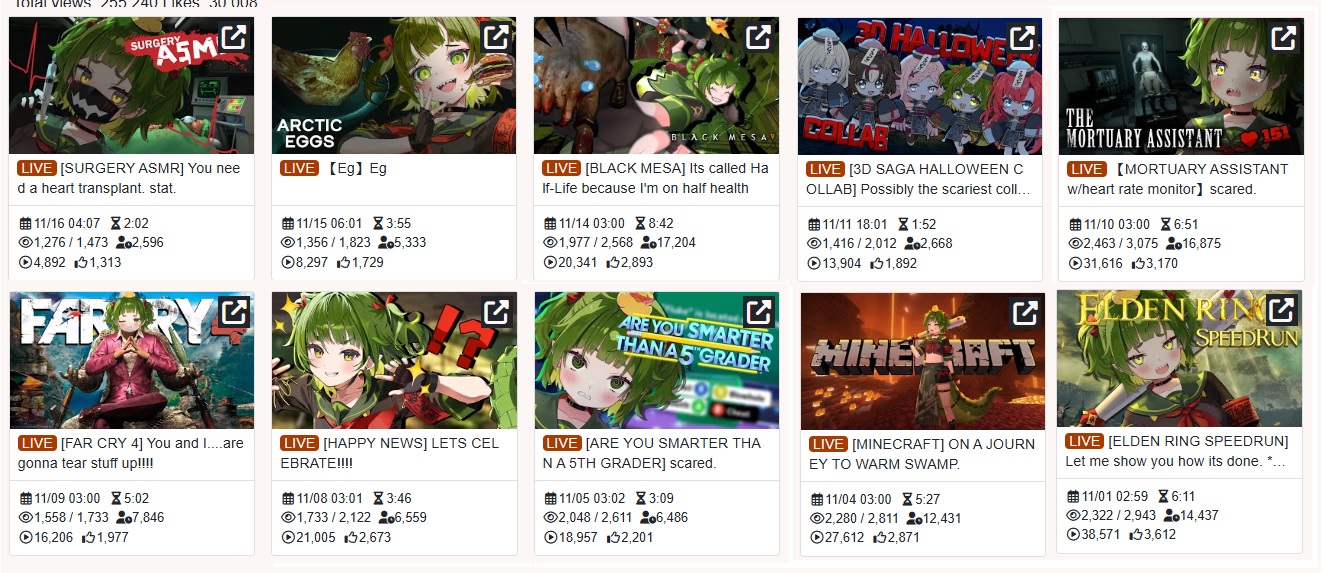Open external link on SURGERY ASMR thumbnail
This screenshot has width=1323, height=573.
coord(233,39)
